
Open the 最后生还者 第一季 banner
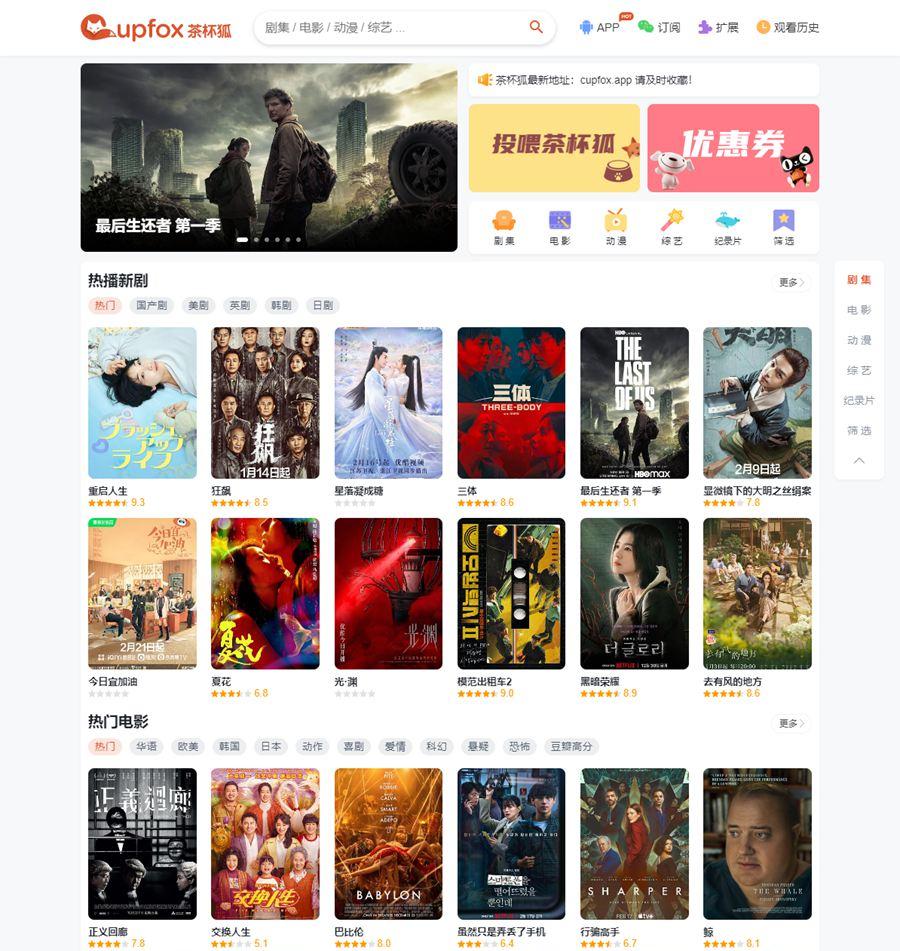tap(268, 157)
